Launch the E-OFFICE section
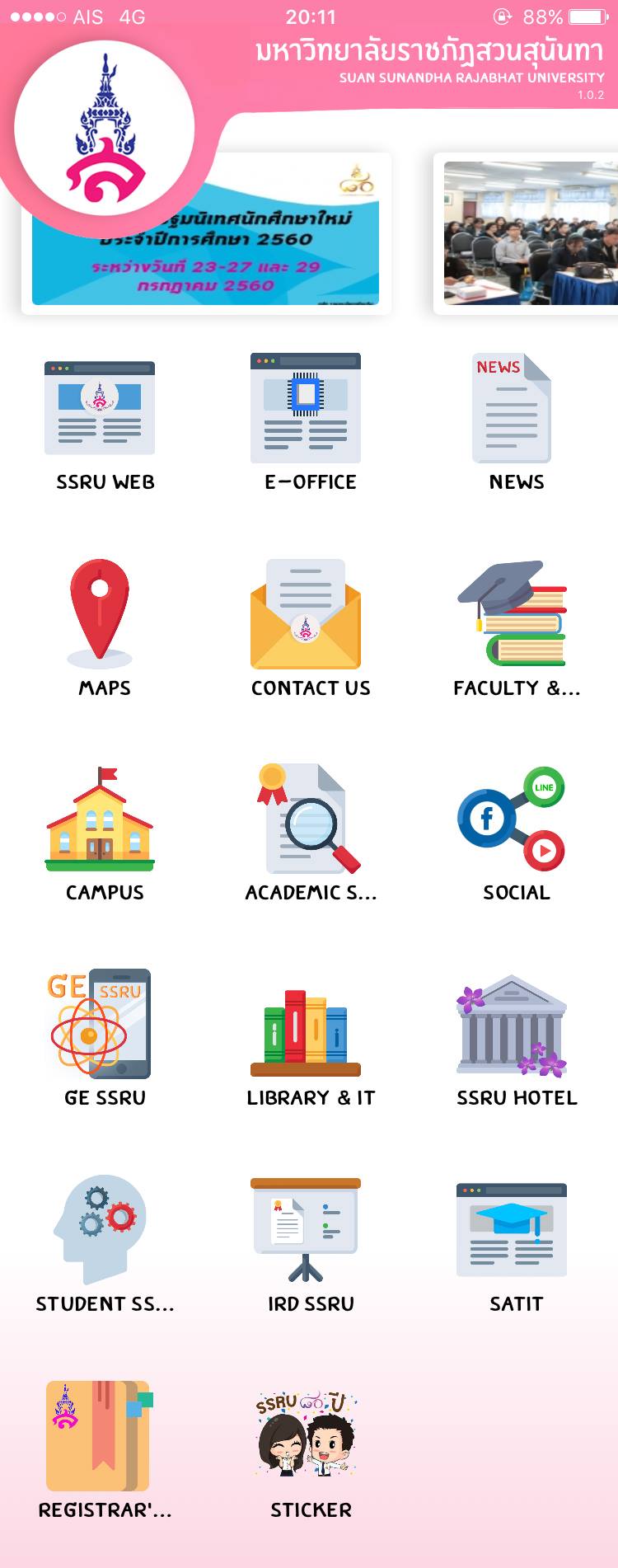Image resolution: width=618 pixels, height=1568 pixels. click(x=306, y=408)
